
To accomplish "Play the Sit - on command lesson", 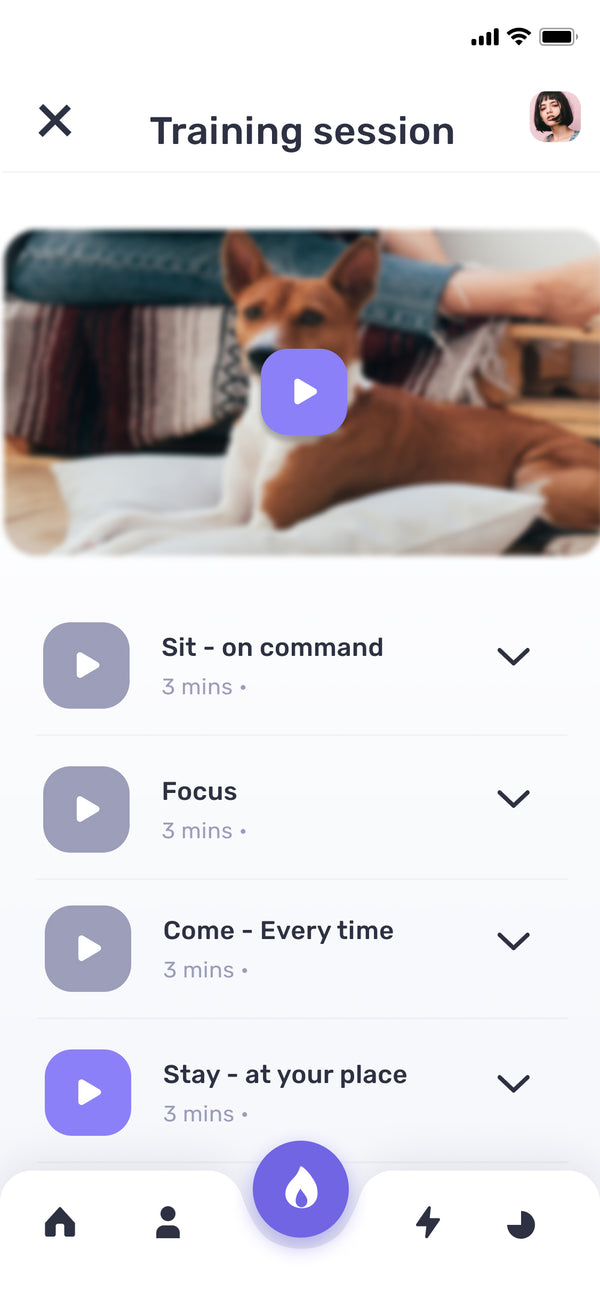I will pyautogui.click(x=86, y=665).
